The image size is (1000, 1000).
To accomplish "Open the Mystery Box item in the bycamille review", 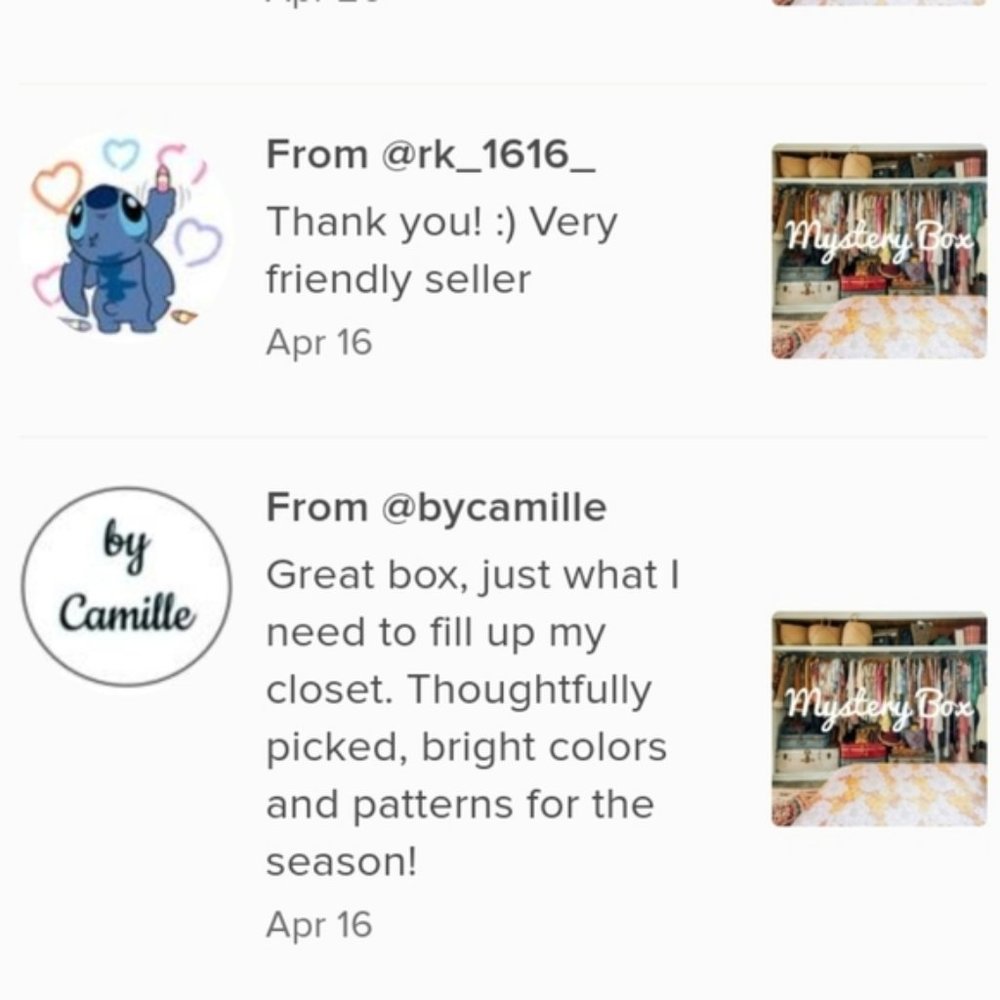I will [879, 719].
